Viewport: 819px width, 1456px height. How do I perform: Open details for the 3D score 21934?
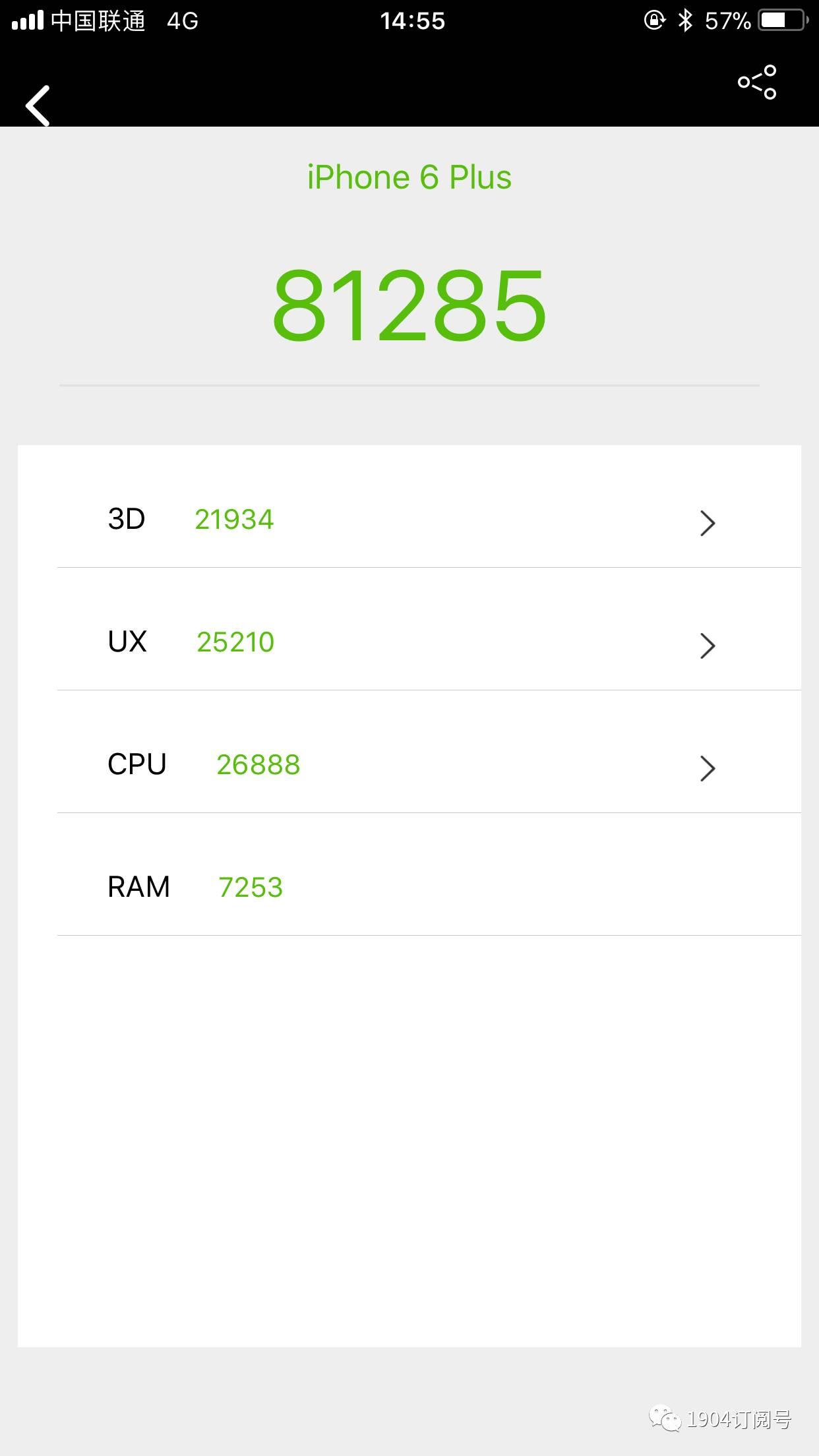(235, 520)
